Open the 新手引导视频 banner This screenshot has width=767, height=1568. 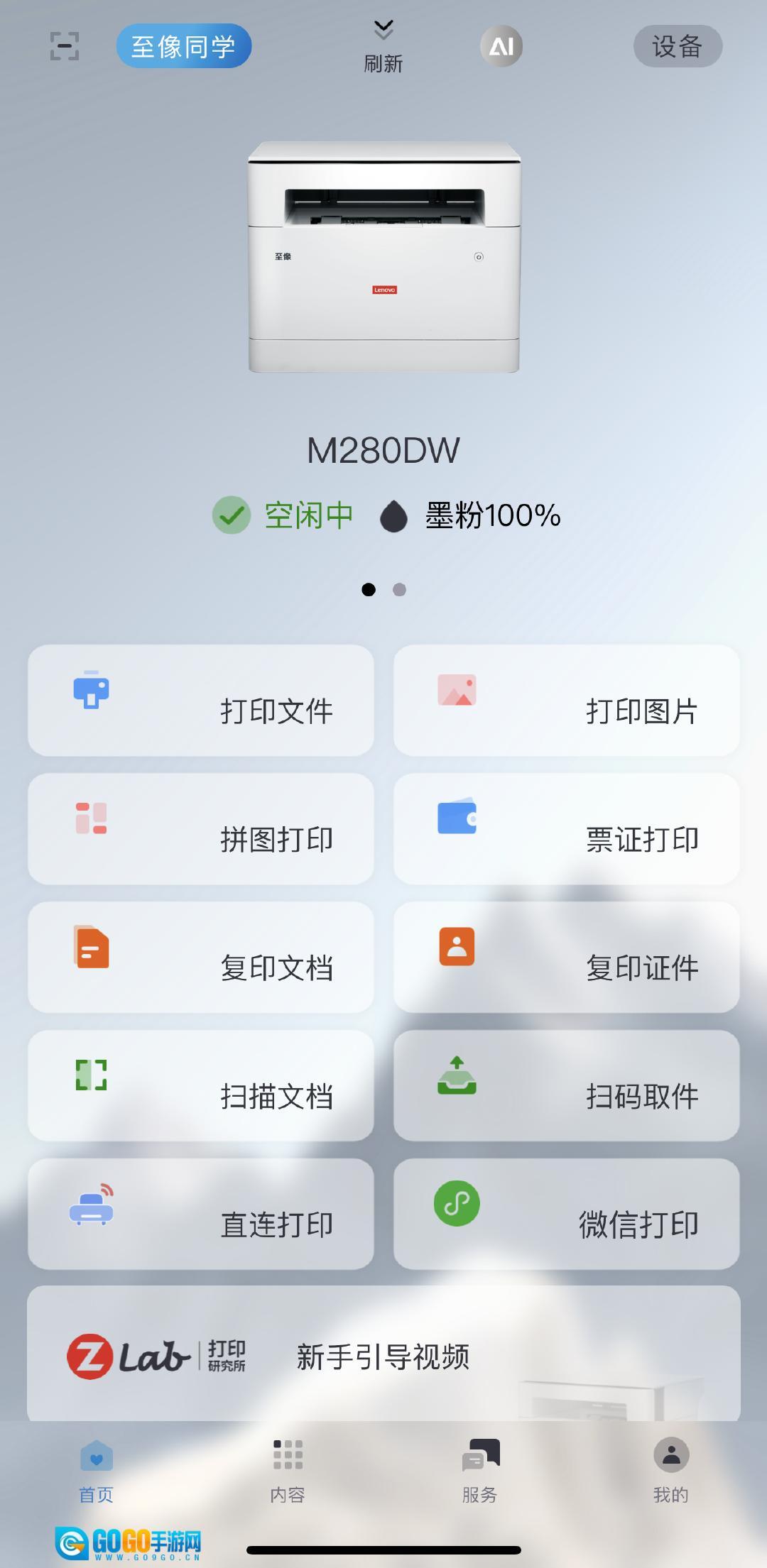pos(383,1356)
